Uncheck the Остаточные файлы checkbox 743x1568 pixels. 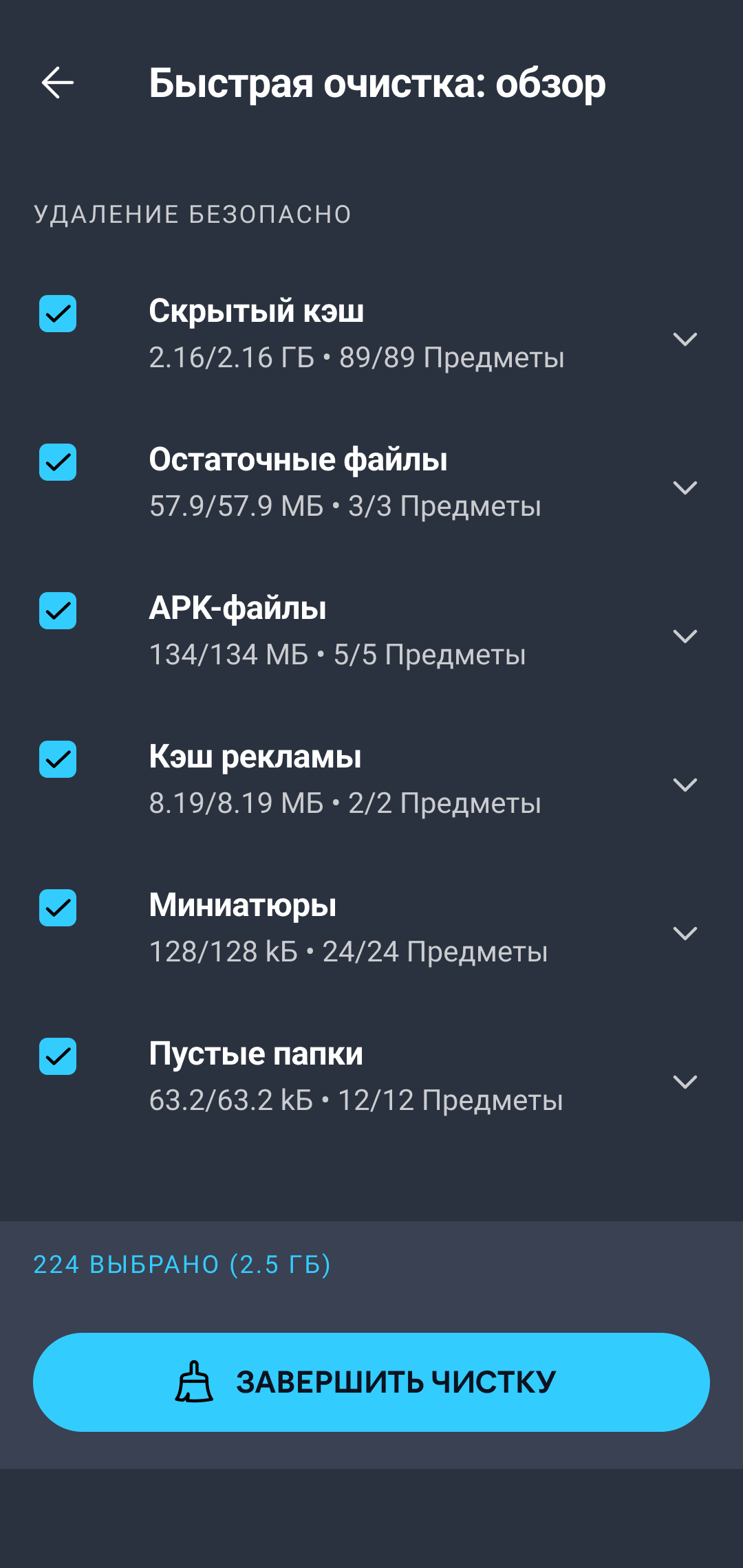pos(58,462)
